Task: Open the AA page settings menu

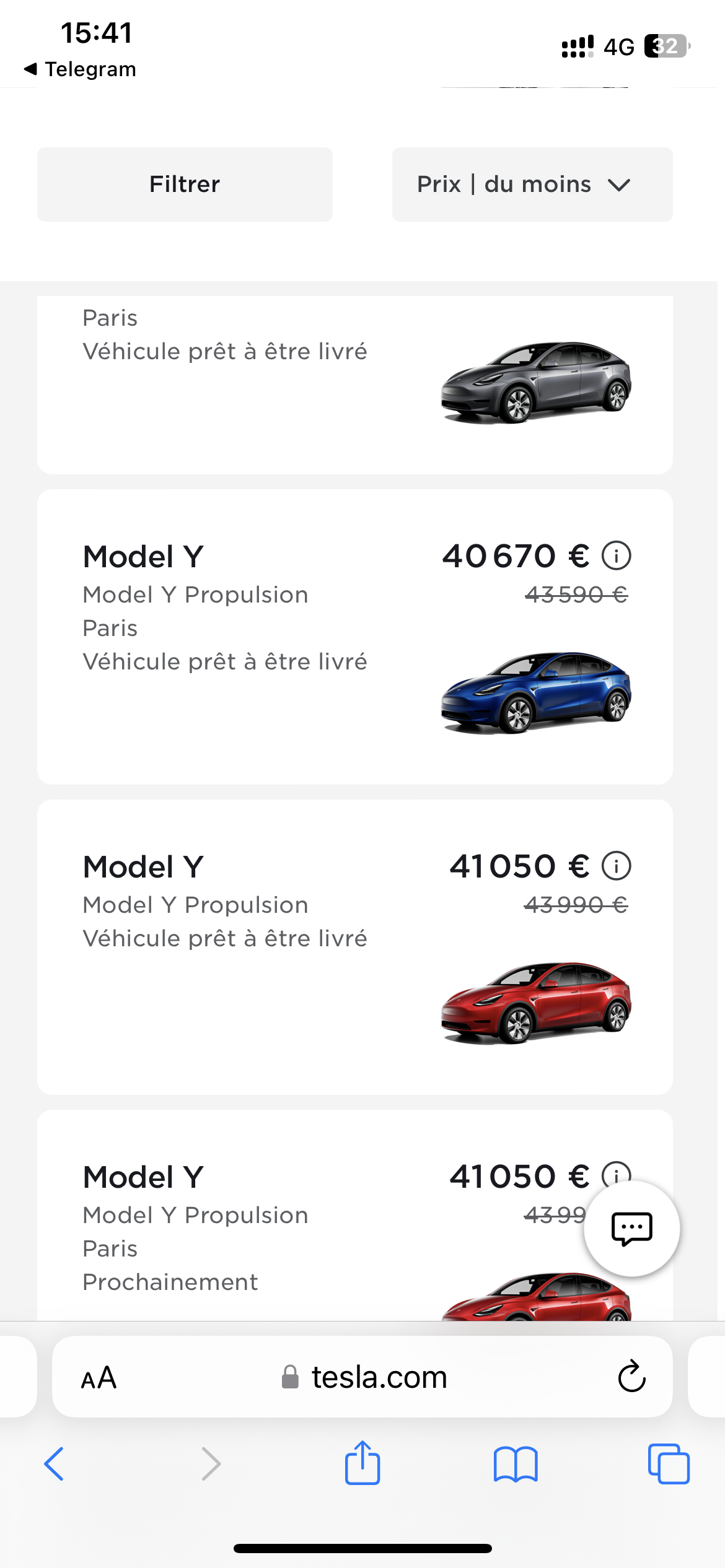Action: click(99, 1377)
